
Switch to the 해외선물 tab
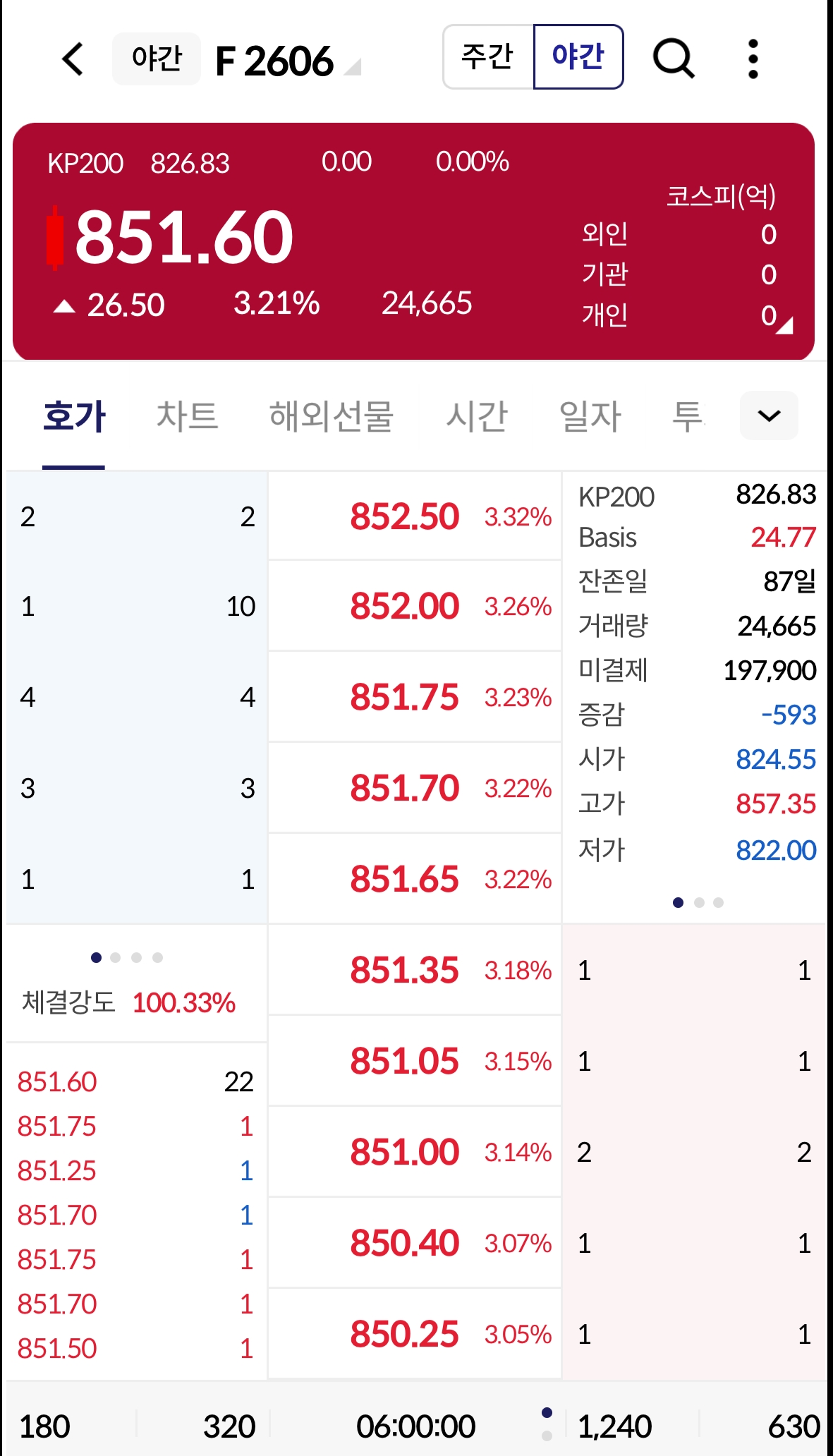331,416
